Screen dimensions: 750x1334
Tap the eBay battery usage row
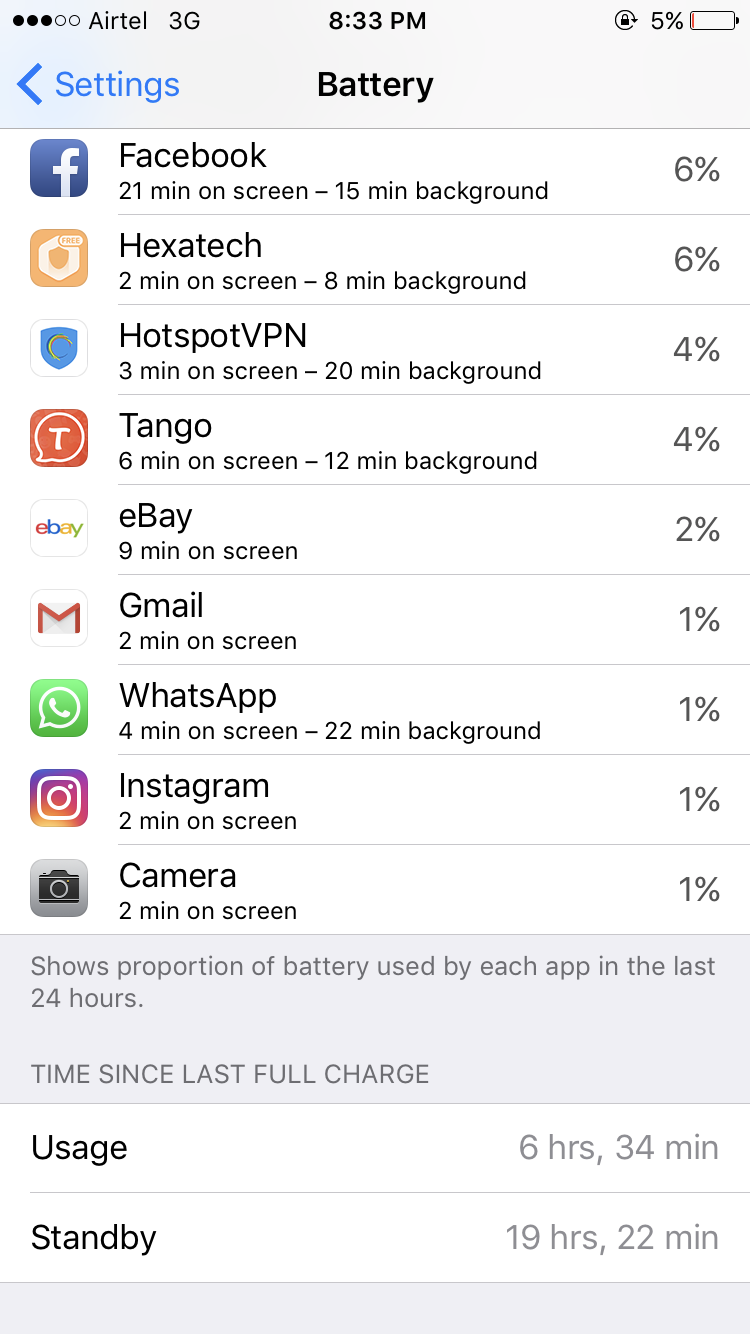pyautogui.click(x=375, y=530)
